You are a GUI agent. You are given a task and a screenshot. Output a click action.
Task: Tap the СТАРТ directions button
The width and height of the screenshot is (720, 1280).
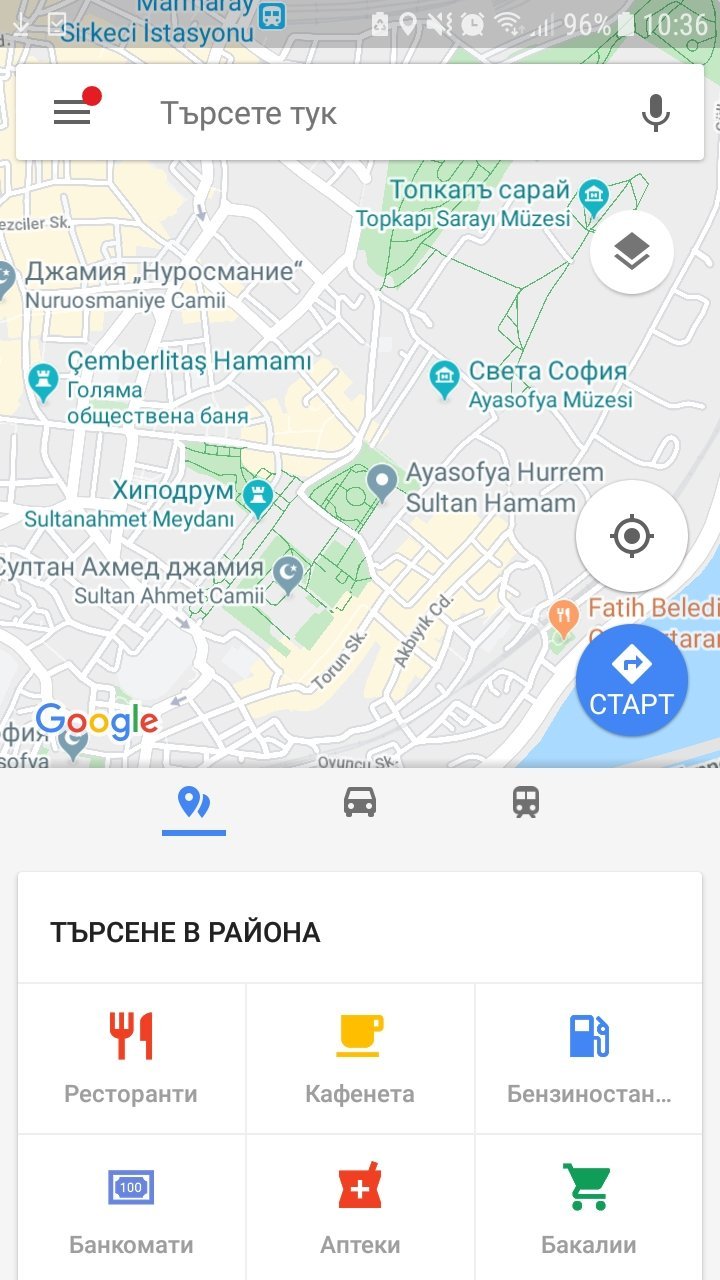coord(632,680)
